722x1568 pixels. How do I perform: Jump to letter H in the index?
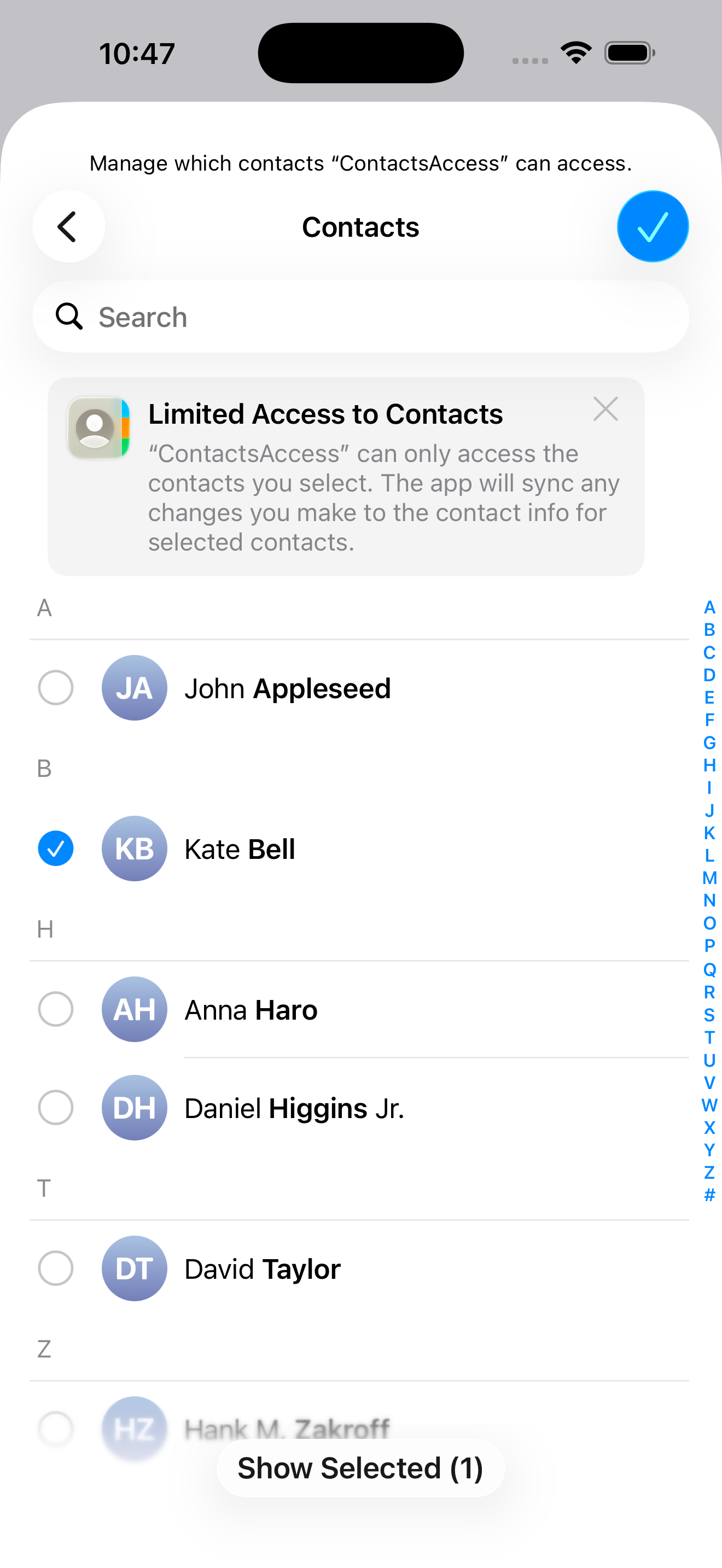pos(709,765)
